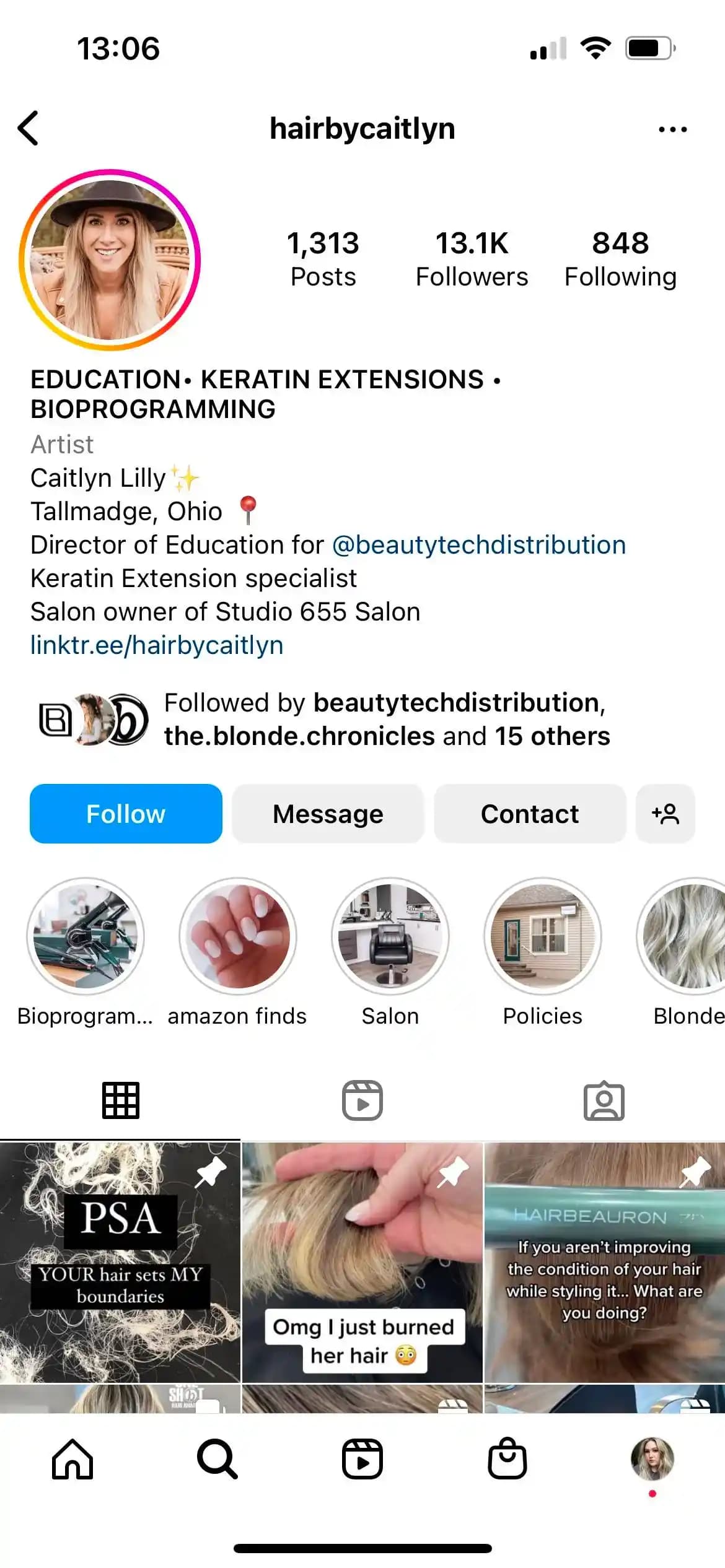Open the "Salon" story highlight
Viewport: 725px width, 1568px height.
pyautogui.click(x=390, y=937)
